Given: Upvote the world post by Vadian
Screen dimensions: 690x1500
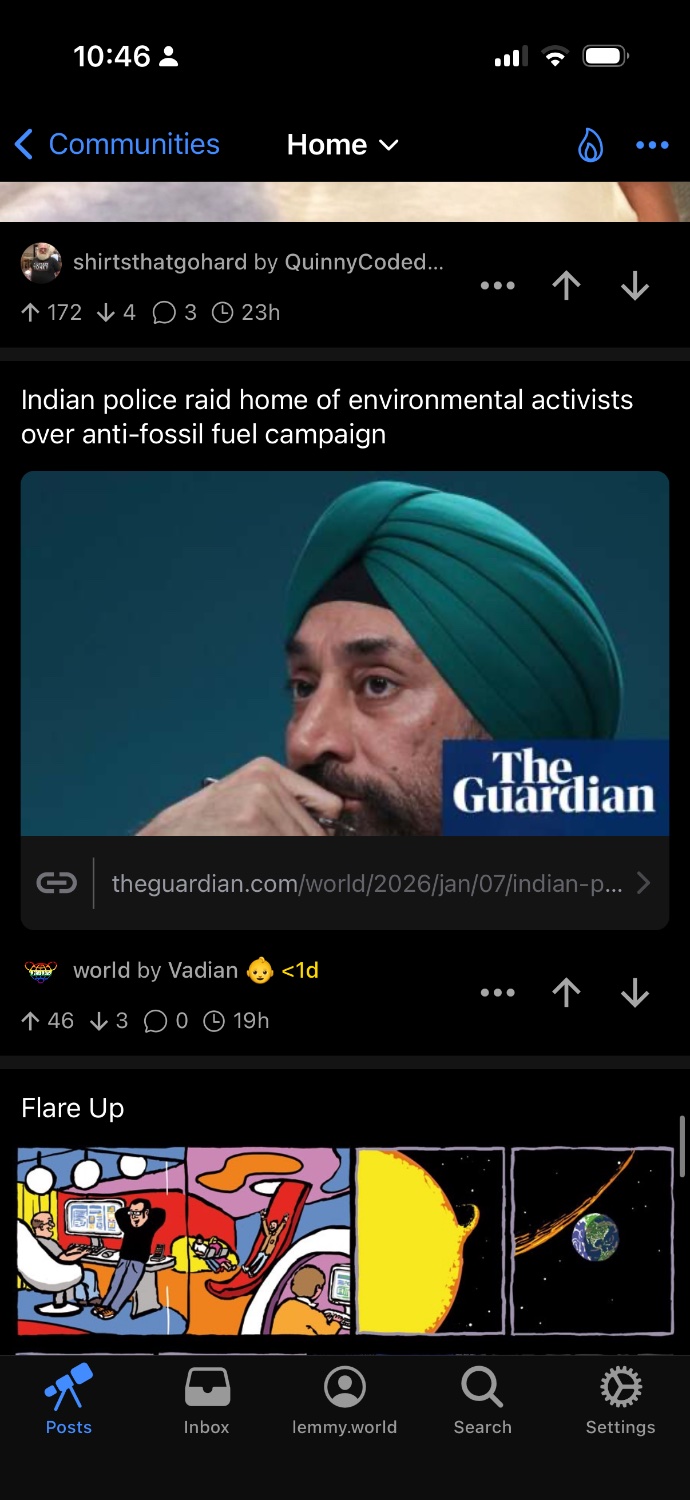Looking at the screenshot, I should click(x=566, y=993).
